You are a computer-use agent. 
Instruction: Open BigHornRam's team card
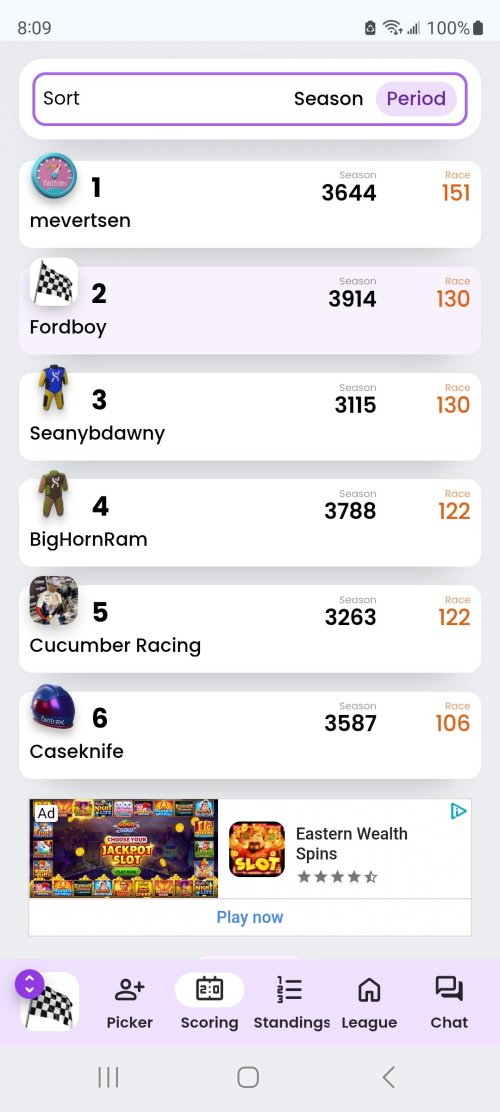tap(250, 523)
